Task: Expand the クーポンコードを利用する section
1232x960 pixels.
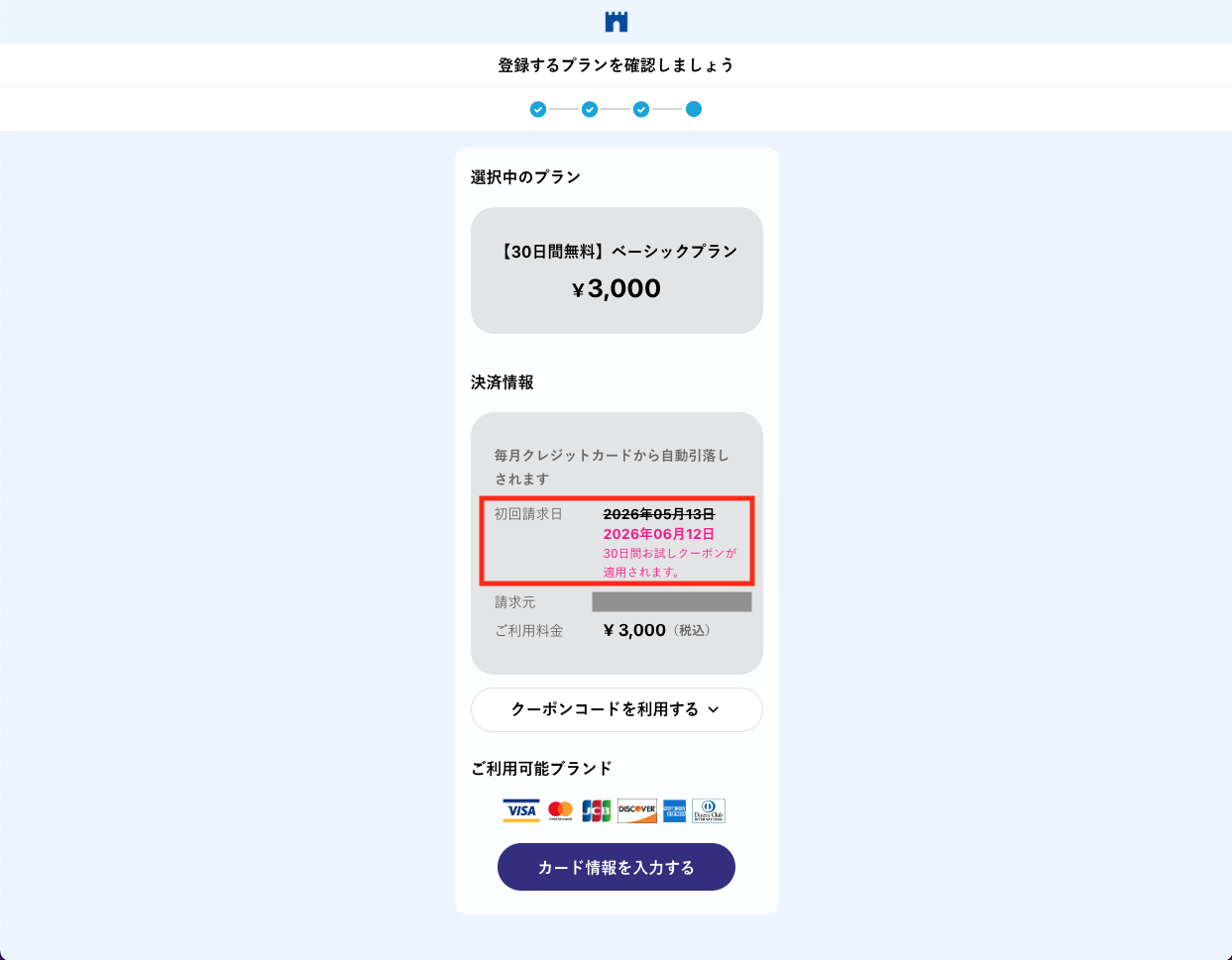Action: coord(616,709)
